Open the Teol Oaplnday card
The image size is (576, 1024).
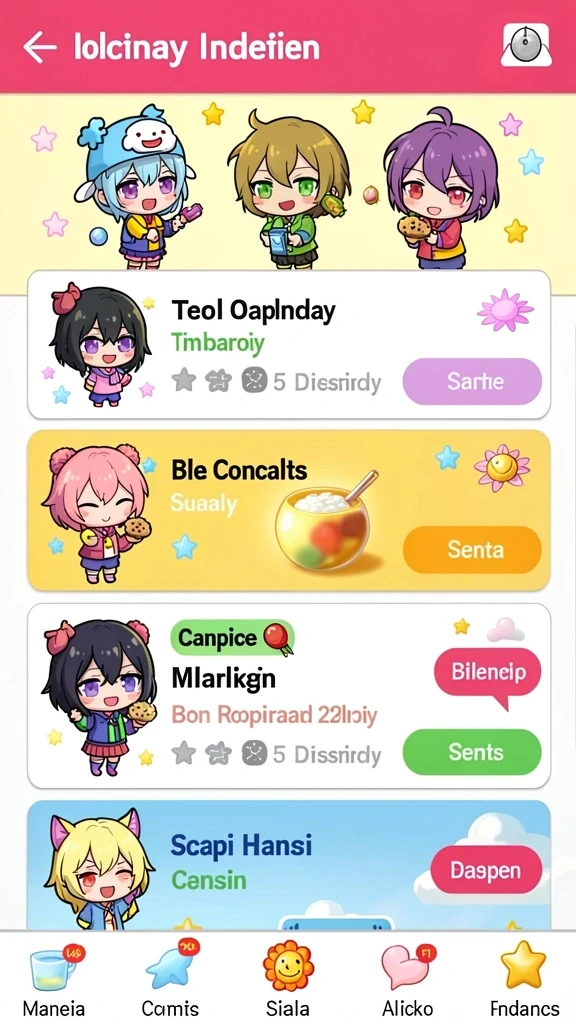[x=289, y=344]
